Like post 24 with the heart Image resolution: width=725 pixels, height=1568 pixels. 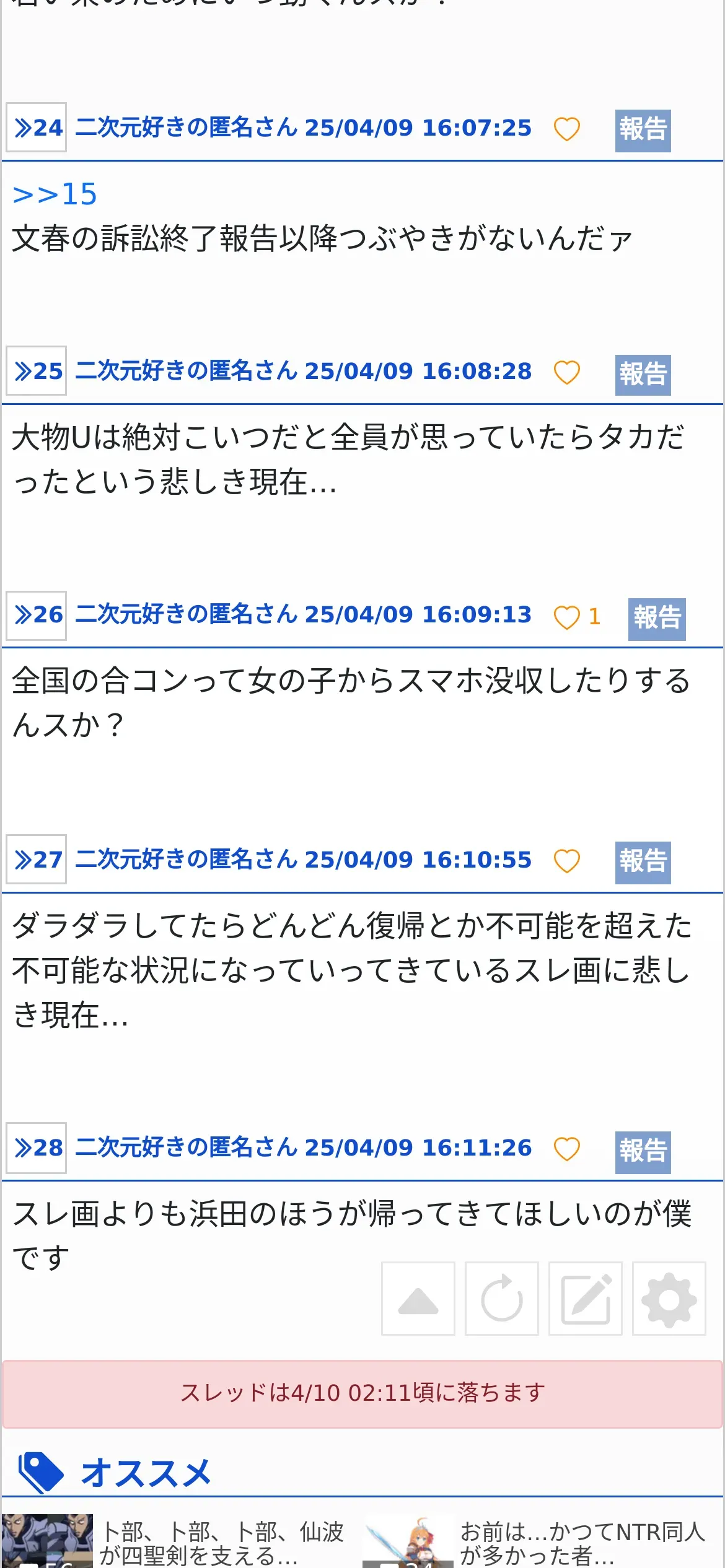(566, 129)
